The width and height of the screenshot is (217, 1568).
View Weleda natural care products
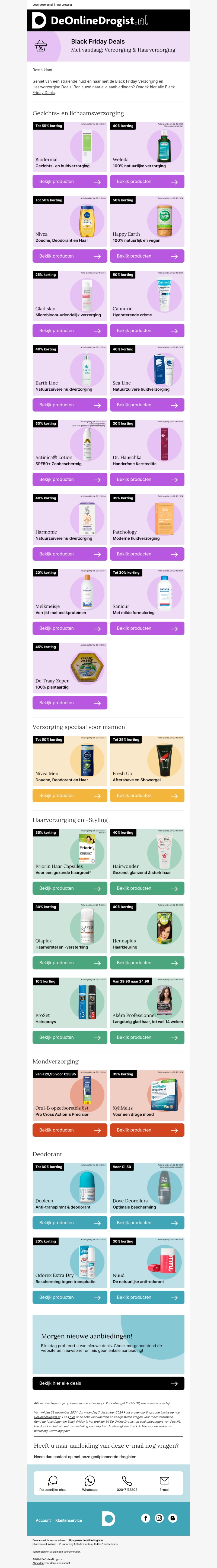click(x=147, y=181)
